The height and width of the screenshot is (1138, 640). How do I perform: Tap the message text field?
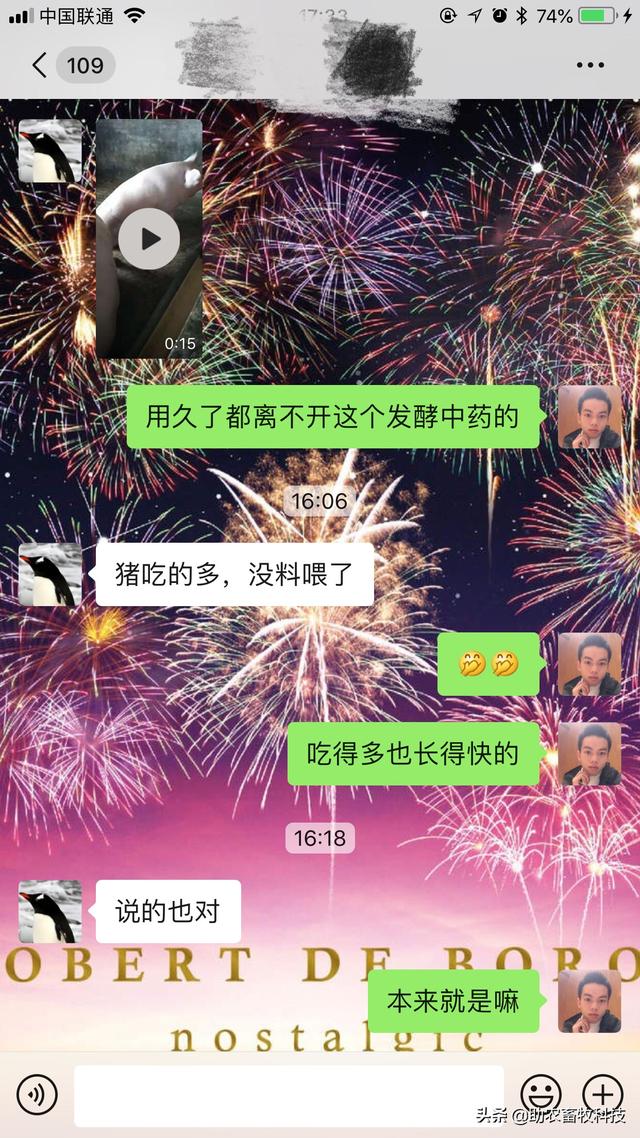click(288, 1095)
